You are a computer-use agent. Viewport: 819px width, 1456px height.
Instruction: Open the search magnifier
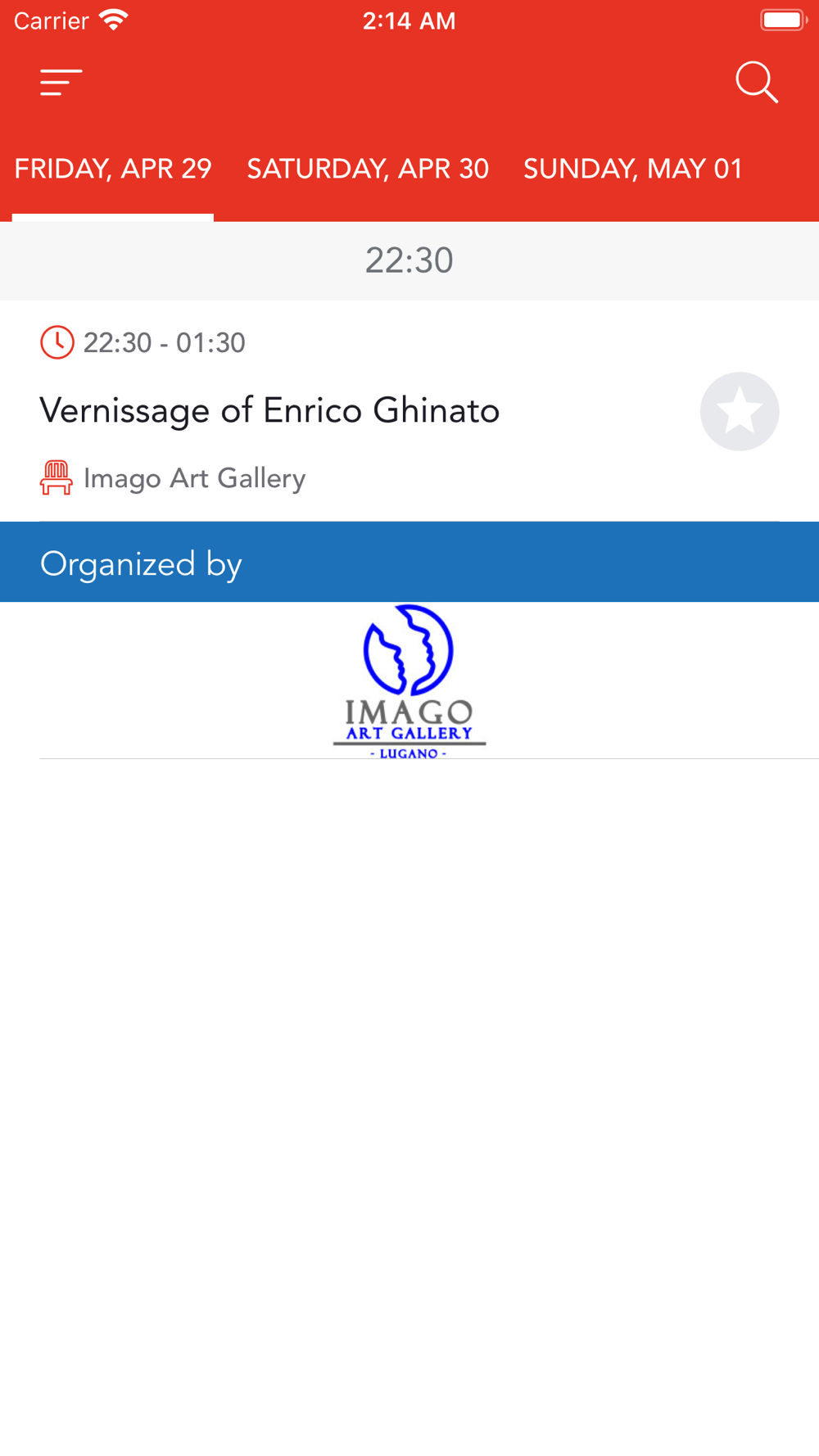[756, 83]
